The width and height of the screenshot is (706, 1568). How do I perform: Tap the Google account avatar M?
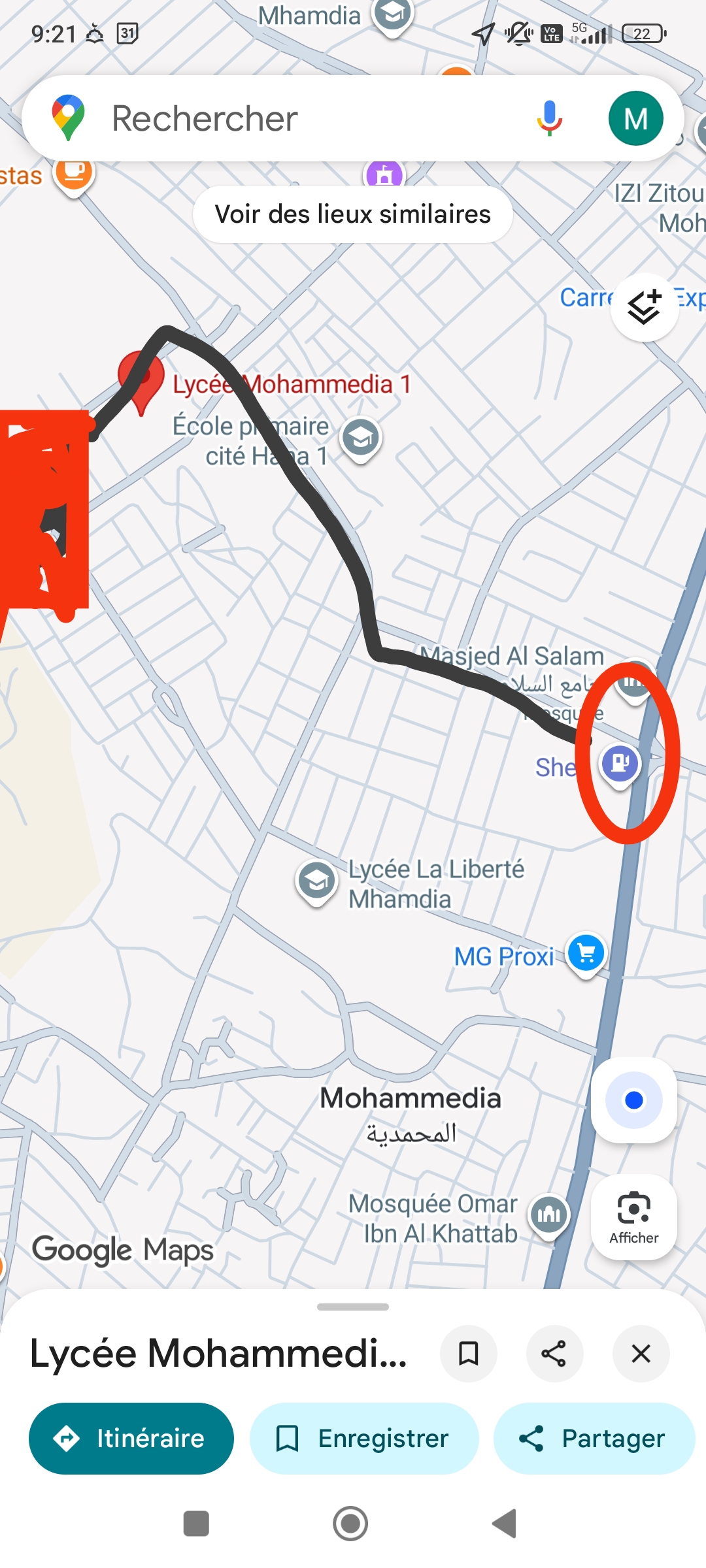tap(637, 118)
